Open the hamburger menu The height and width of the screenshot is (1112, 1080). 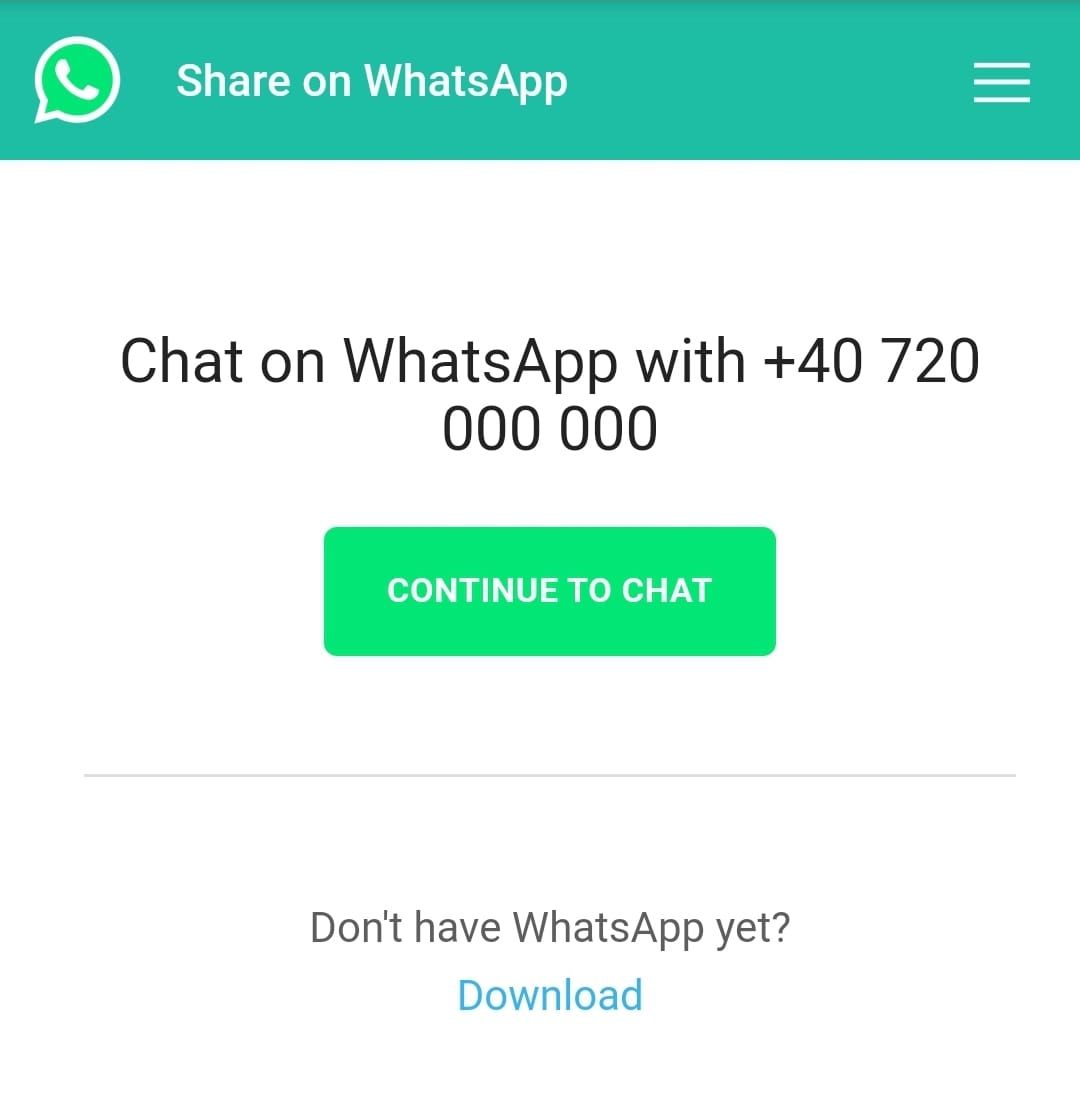(1001, 82)
